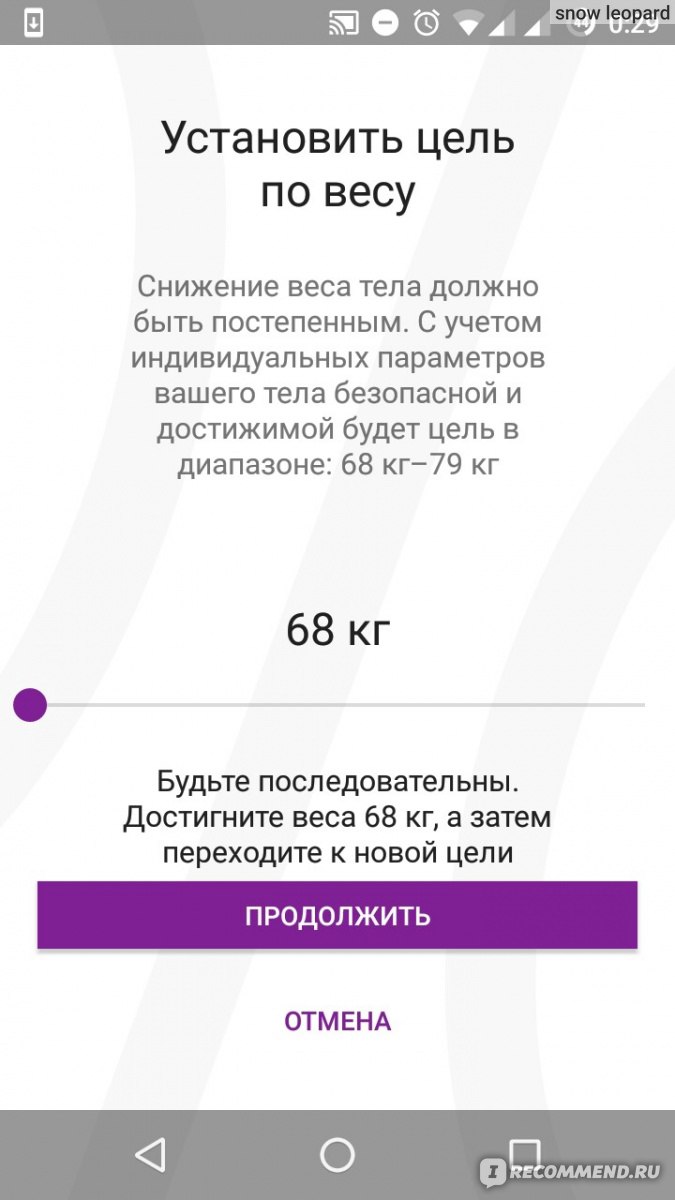Tap ПРОДОЛЖИТЬ to confirm the weight goal
This screenshot has height=1200, width=675.
click(337, 915)
